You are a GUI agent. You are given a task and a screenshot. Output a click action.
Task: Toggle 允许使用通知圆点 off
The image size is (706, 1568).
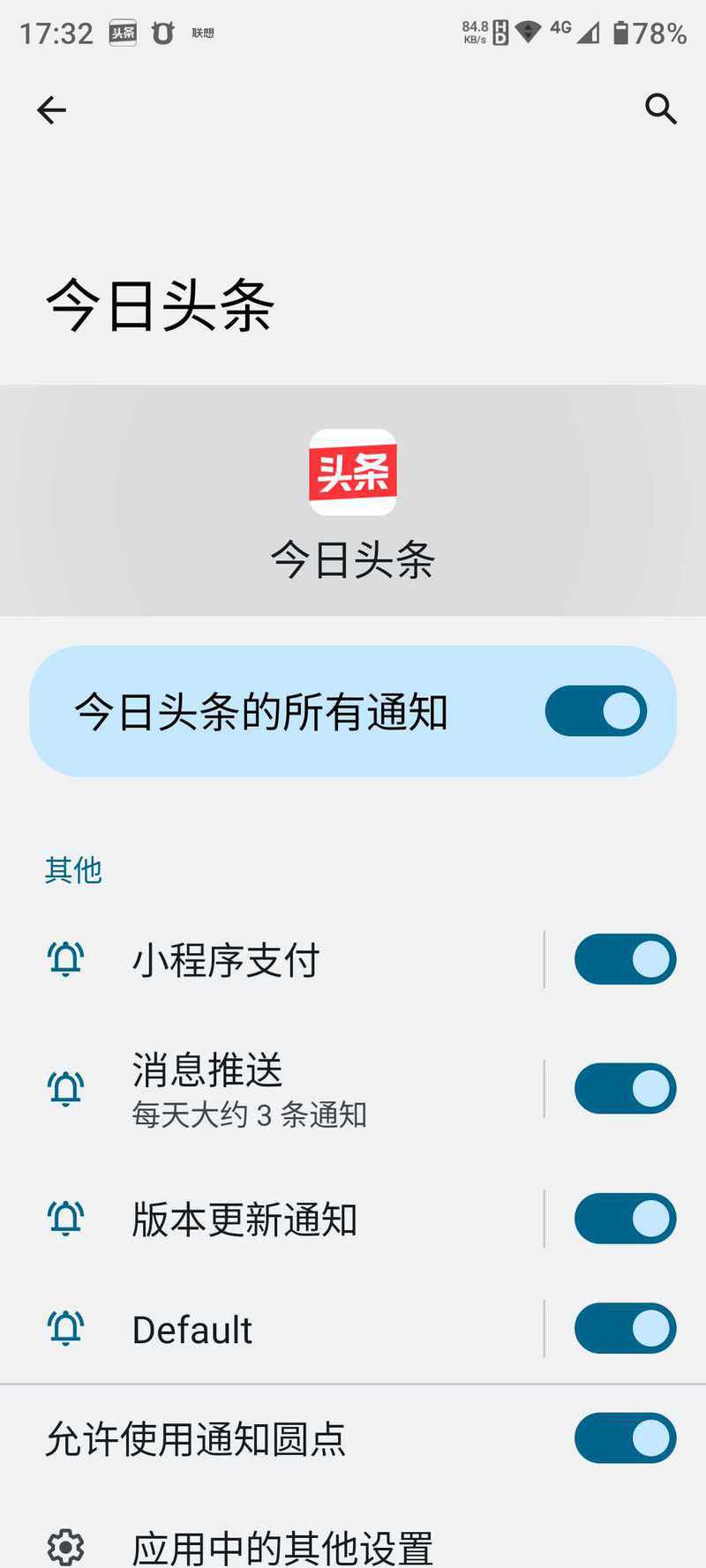[x=625, y=1438]
